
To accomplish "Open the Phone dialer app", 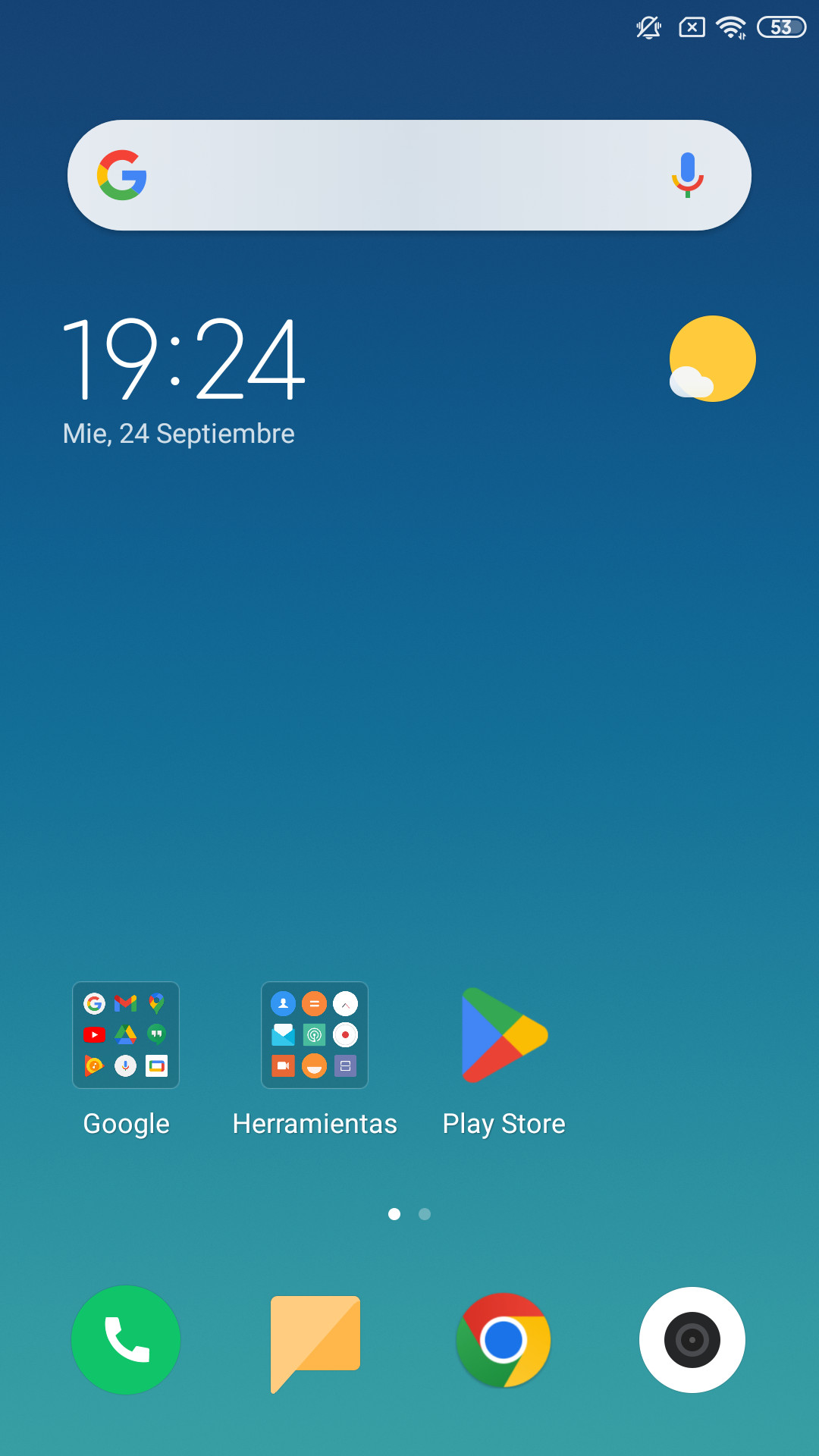I will point(126,1340).
